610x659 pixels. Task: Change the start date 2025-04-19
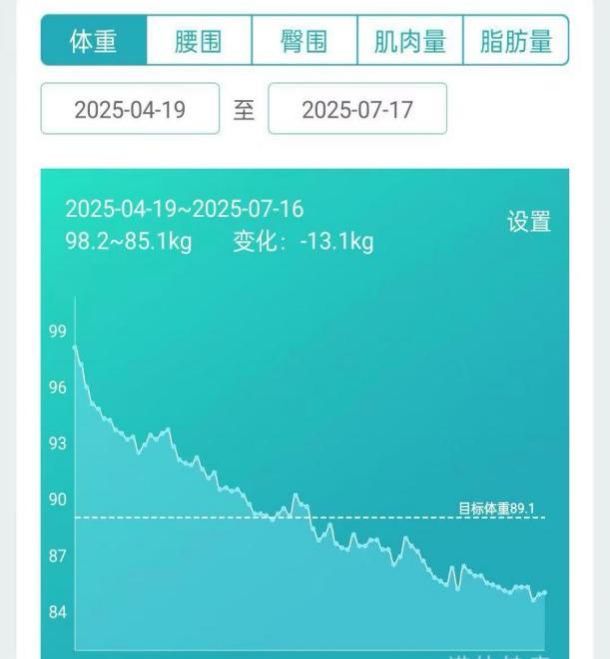pyautogui.click(x=130, y=109)
